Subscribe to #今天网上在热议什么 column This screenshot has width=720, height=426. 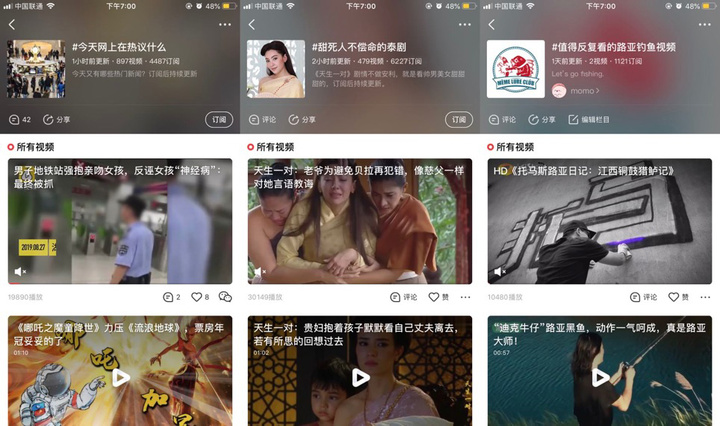(x=219, y=119)
